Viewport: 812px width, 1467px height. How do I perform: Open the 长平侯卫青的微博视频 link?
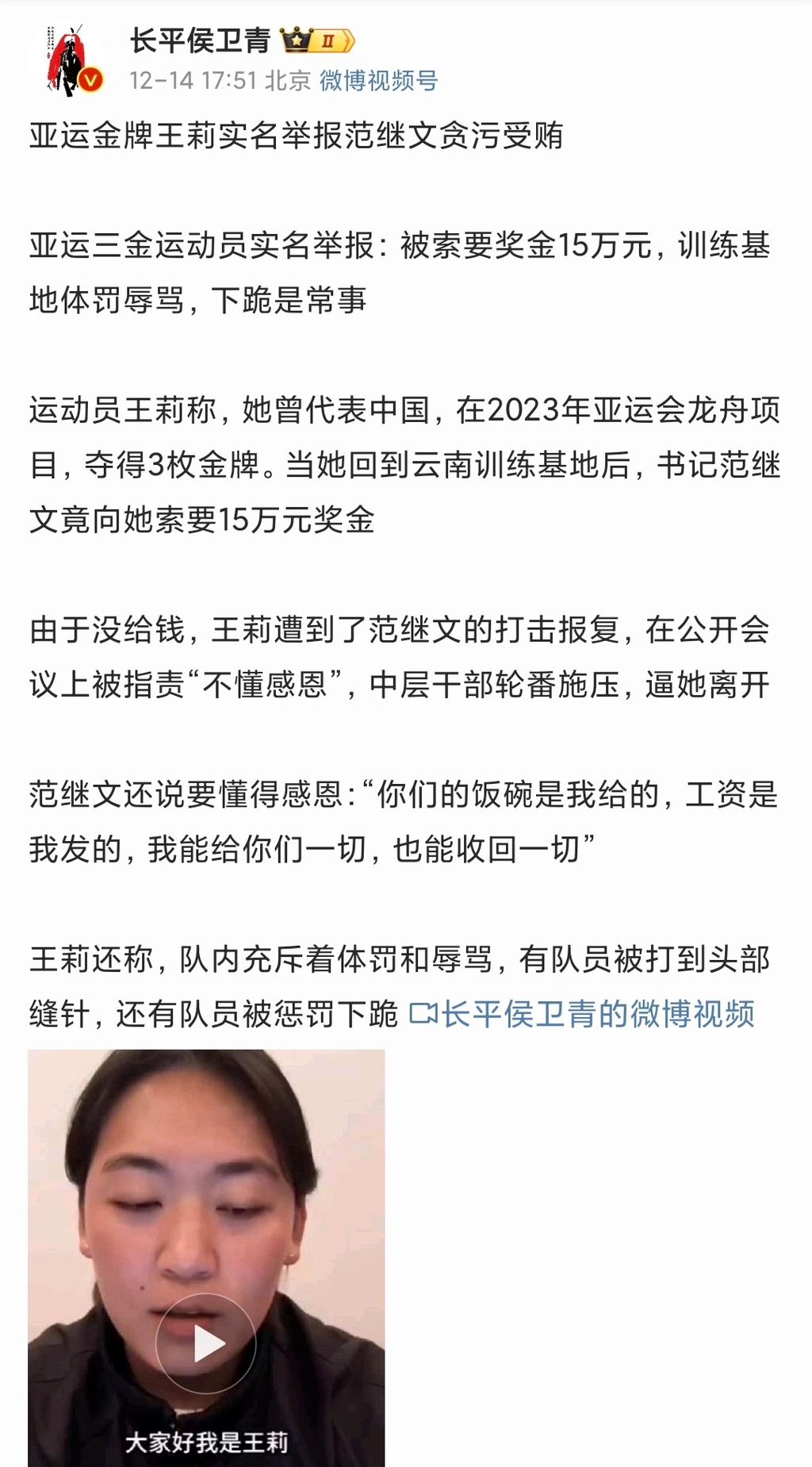(582, 1014)
